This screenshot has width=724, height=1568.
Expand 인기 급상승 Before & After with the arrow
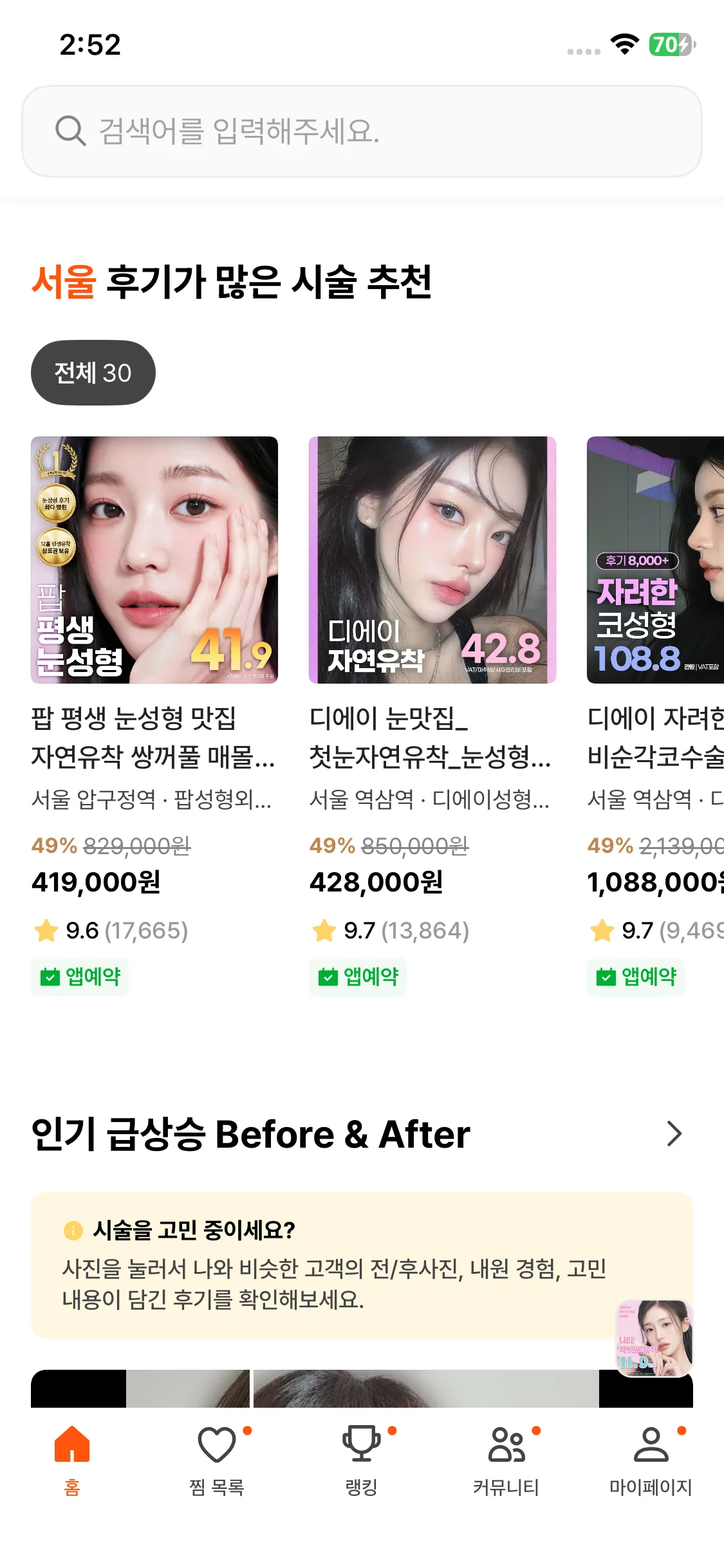(x=674, y=1134)
